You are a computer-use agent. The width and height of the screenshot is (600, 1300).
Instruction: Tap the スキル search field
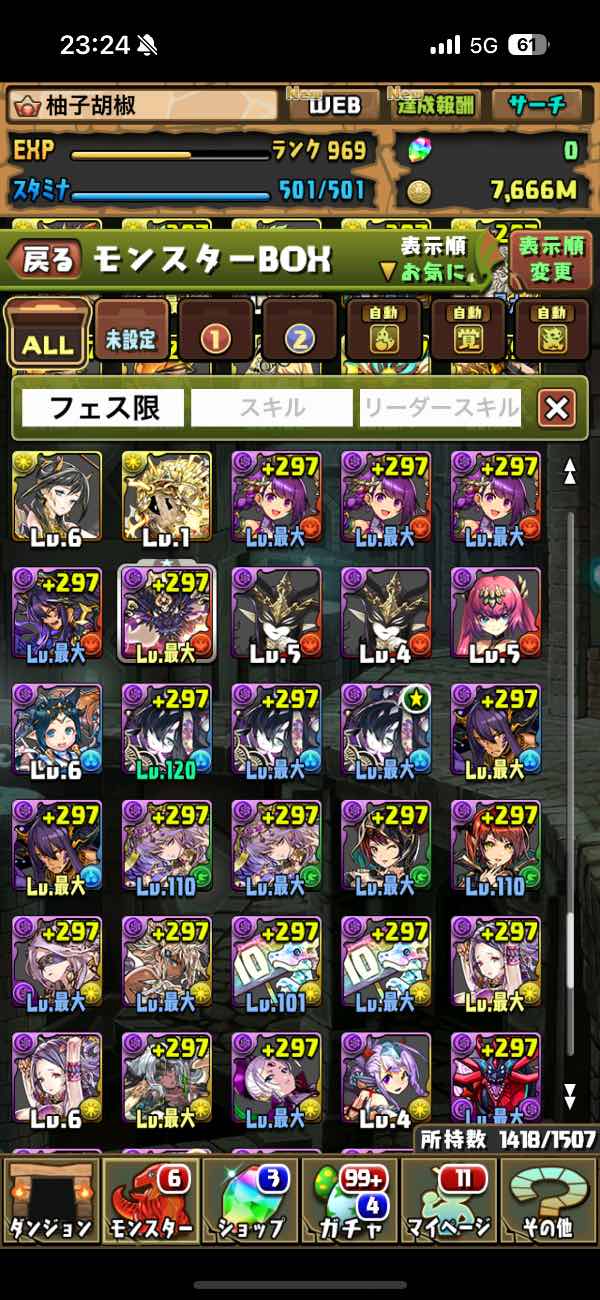click(272, 408)
